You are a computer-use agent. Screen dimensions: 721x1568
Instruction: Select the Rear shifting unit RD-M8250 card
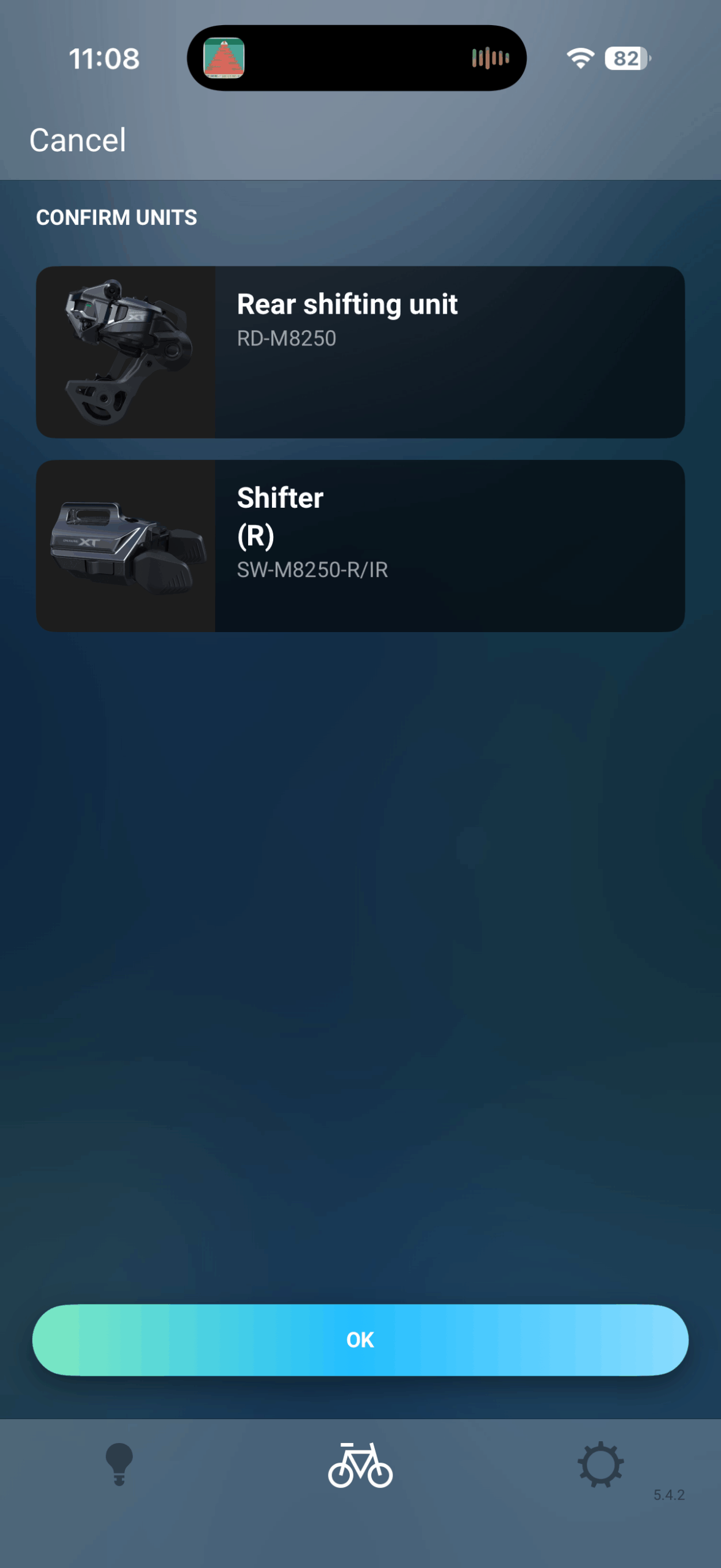360,352
